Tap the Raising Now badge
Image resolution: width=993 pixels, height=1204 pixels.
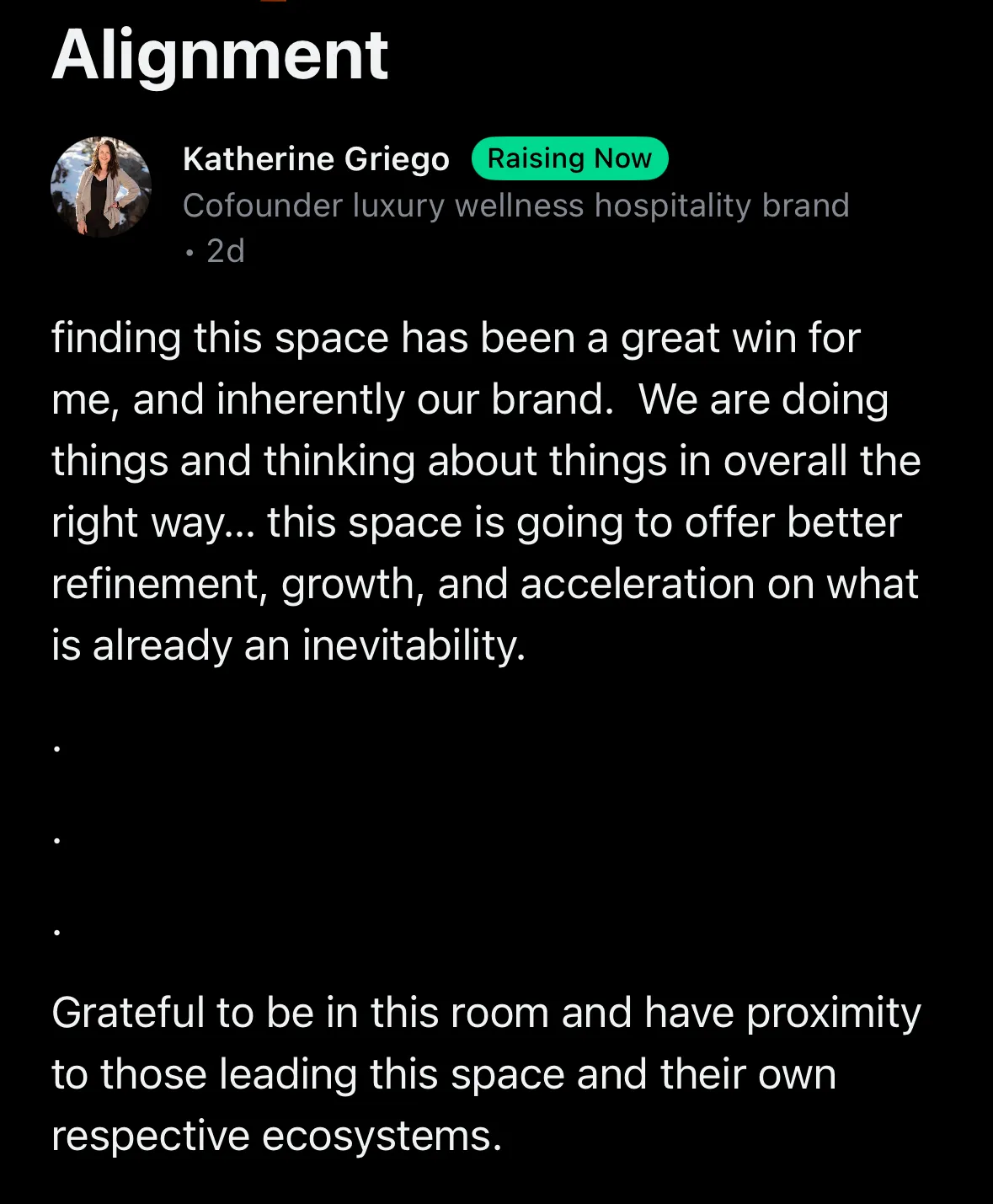(569, 158)
